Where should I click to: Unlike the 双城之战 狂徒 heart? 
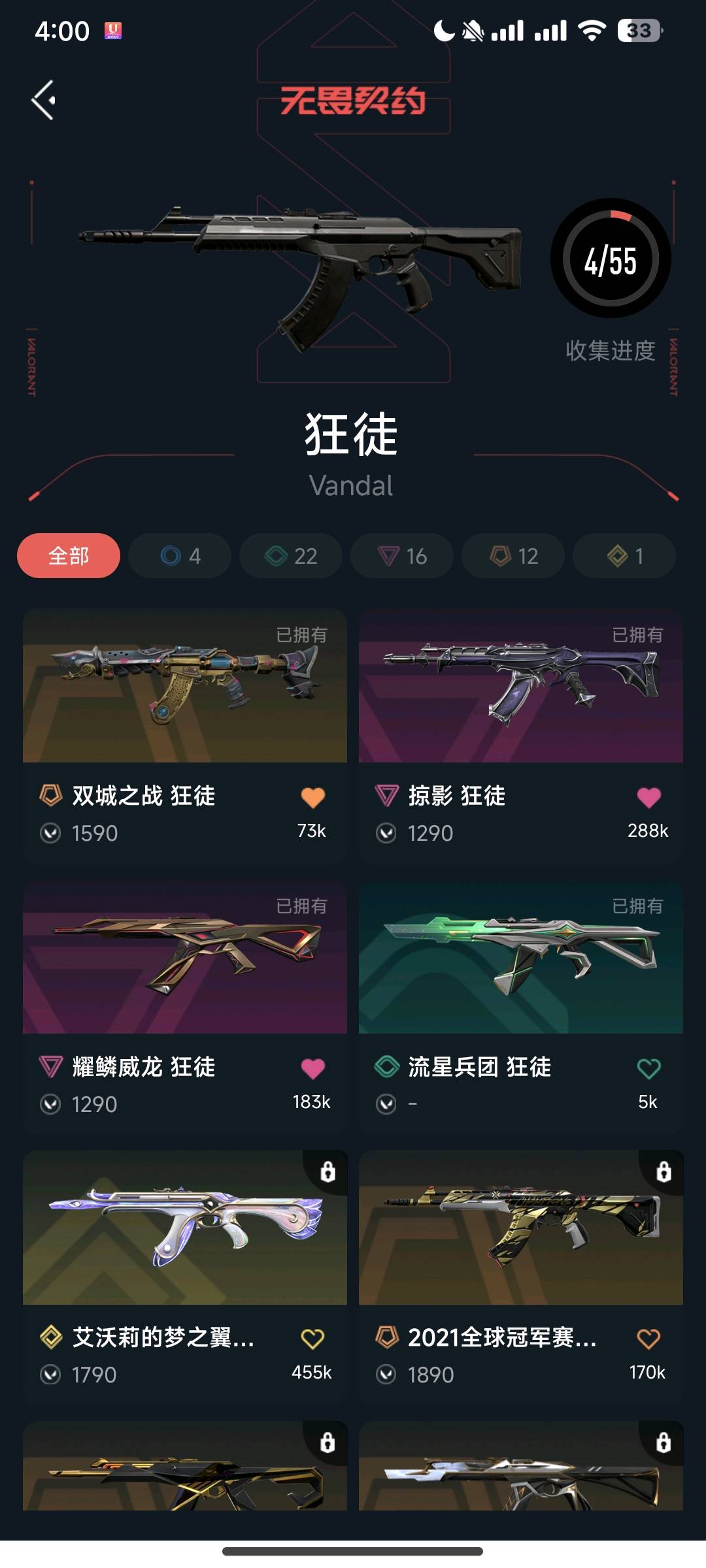[312, 798]
